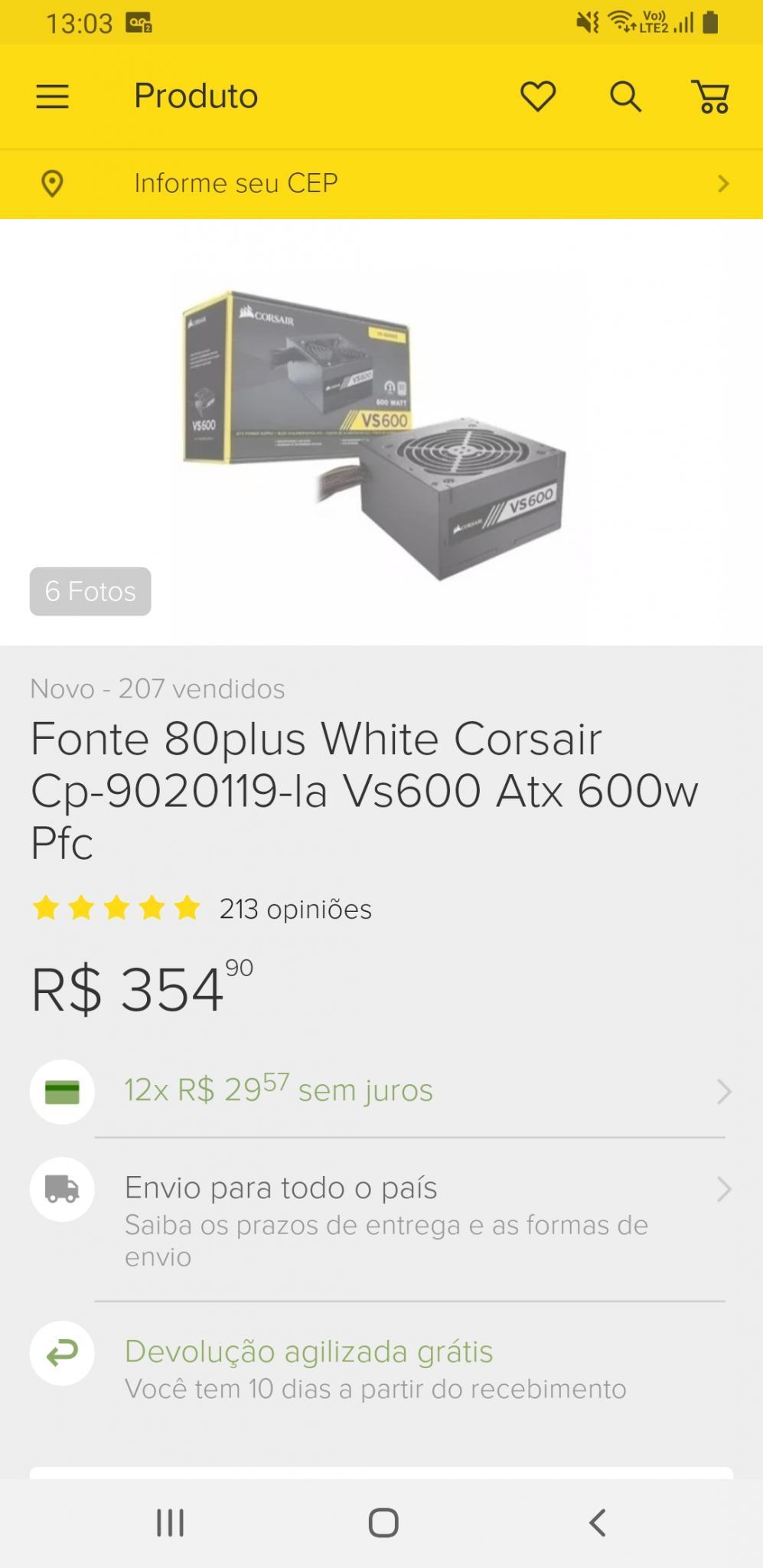Open Informe seu CEP location row
Viewport: 763px width, 1568px height.
(381, 184)
